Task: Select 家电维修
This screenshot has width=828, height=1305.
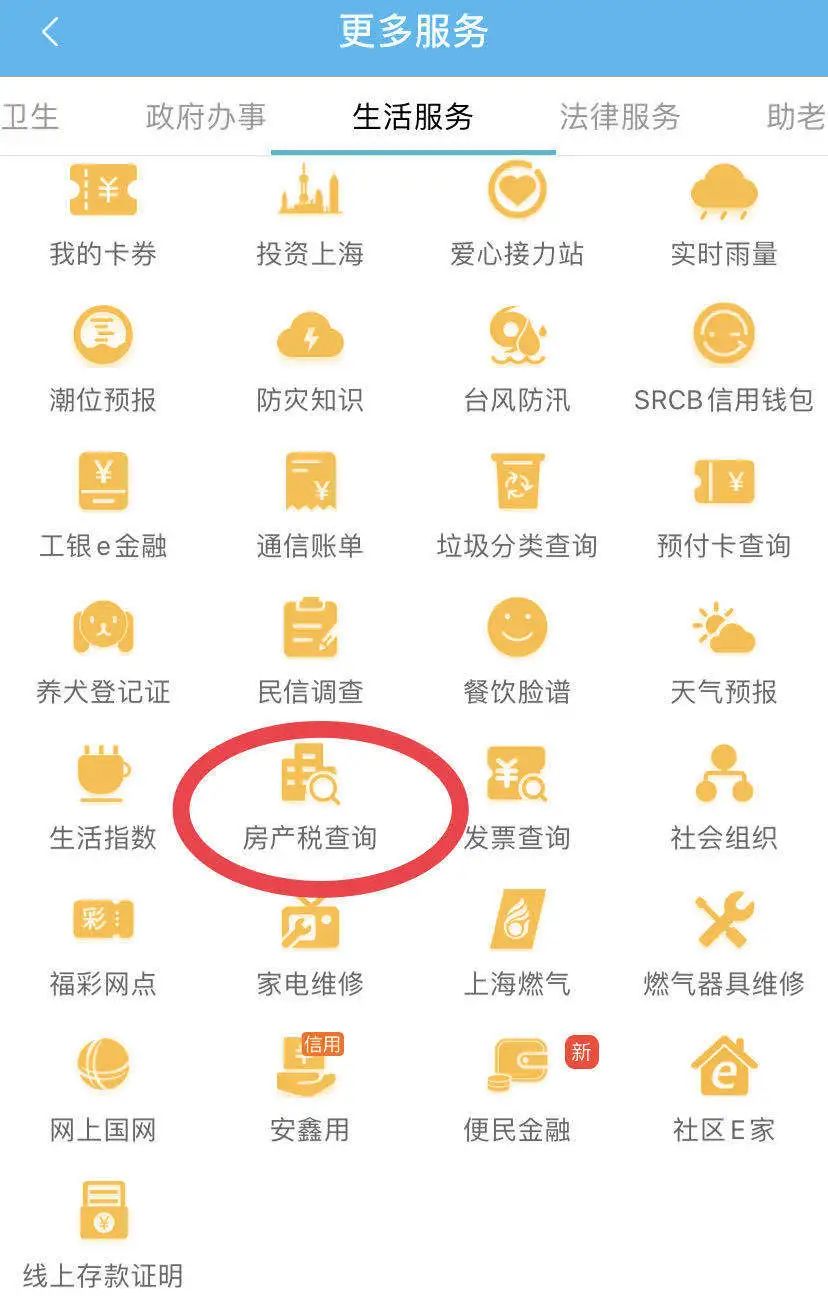Action: 310,946
